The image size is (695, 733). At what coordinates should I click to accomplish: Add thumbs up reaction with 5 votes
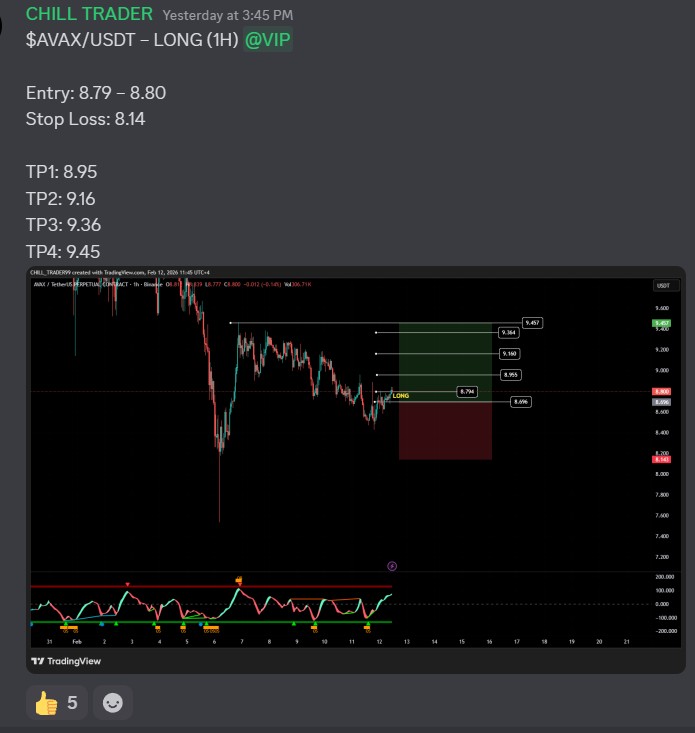pos(57,702)
